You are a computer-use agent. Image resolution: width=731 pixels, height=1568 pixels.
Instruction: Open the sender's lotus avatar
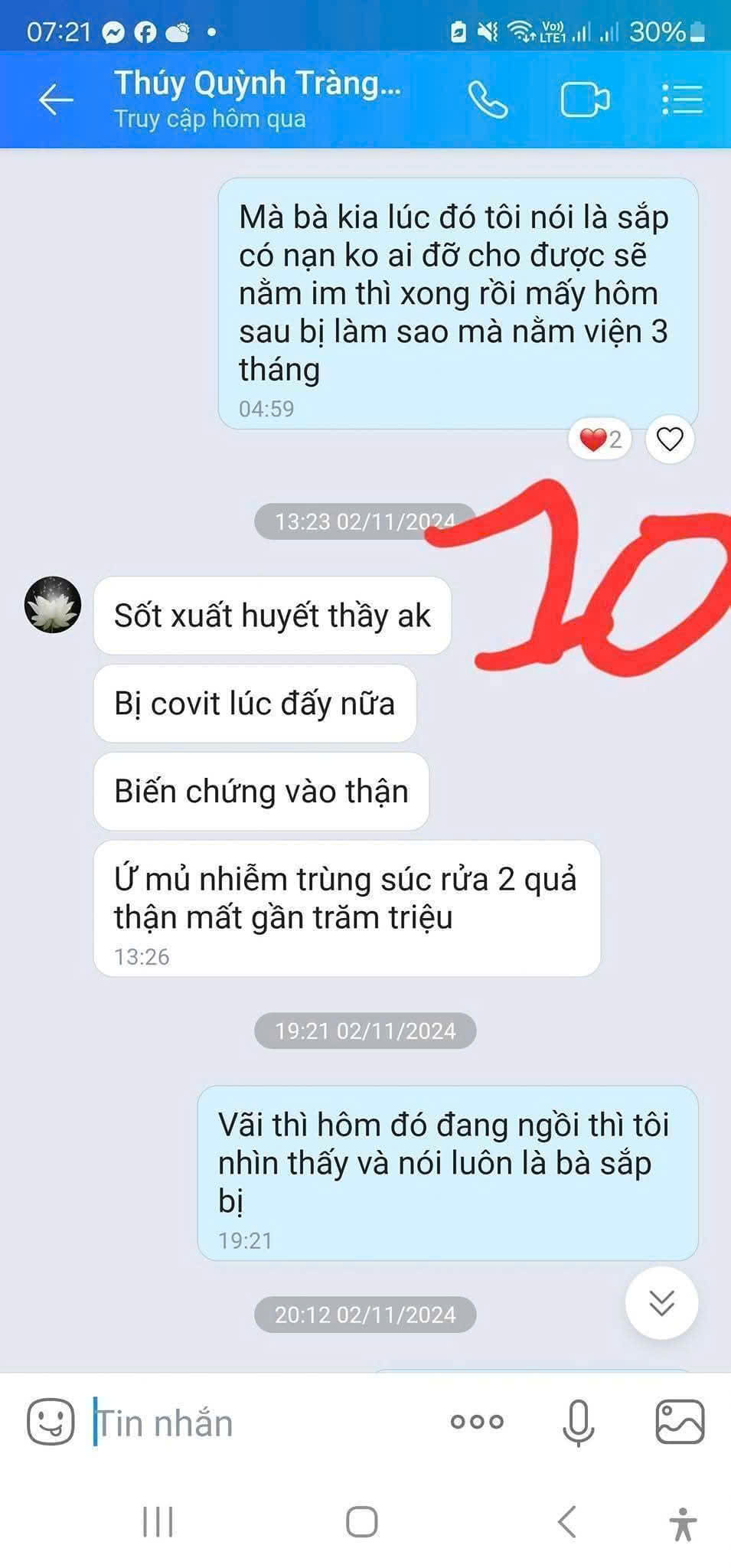(x=53, y=605)
